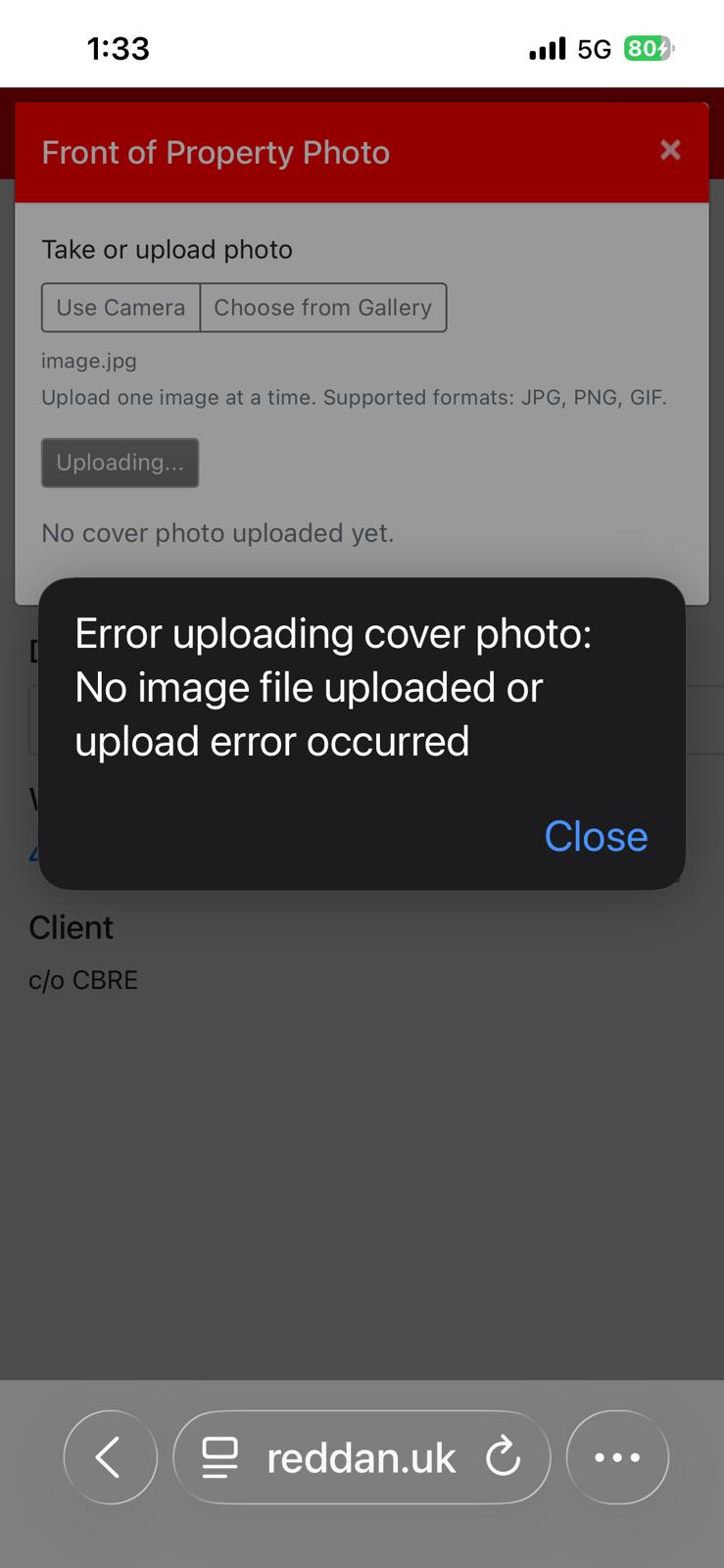Screen dimensions: 724x1568
Task: Dismiss the upload error alert with Close
Action: (x=596, y=836)
